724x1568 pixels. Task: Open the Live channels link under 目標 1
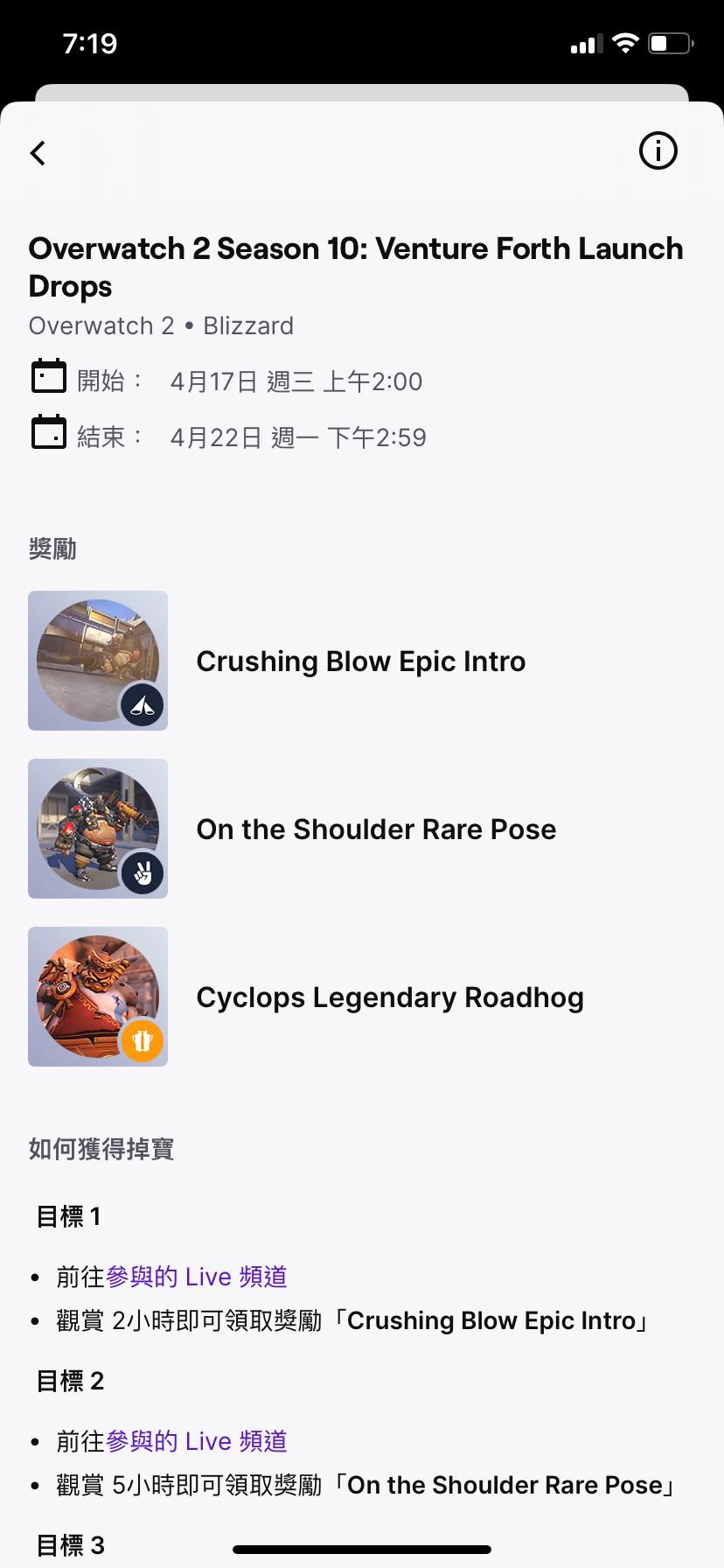pos(197,1277)
